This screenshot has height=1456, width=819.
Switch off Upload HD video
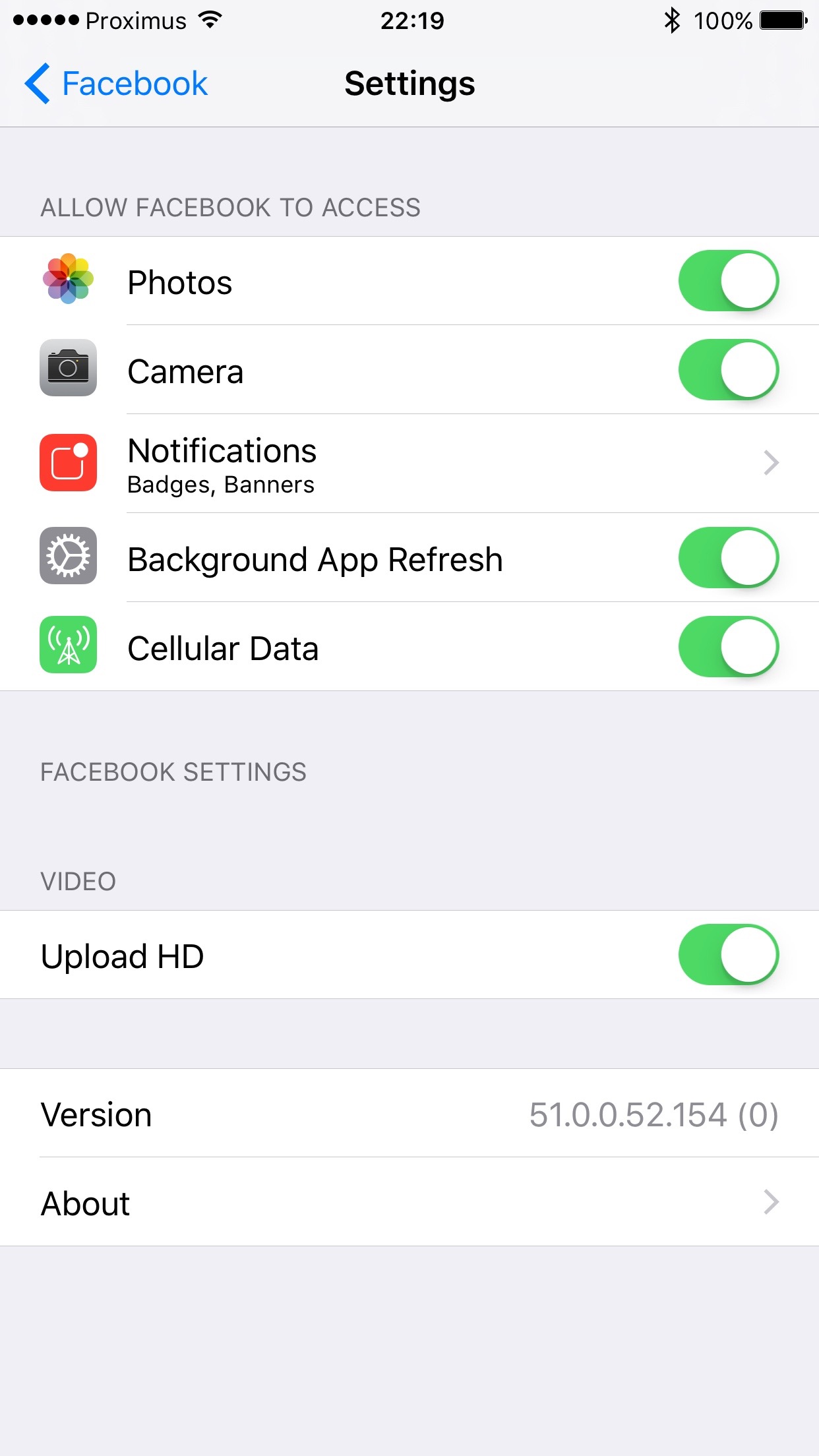coord(728,955)
